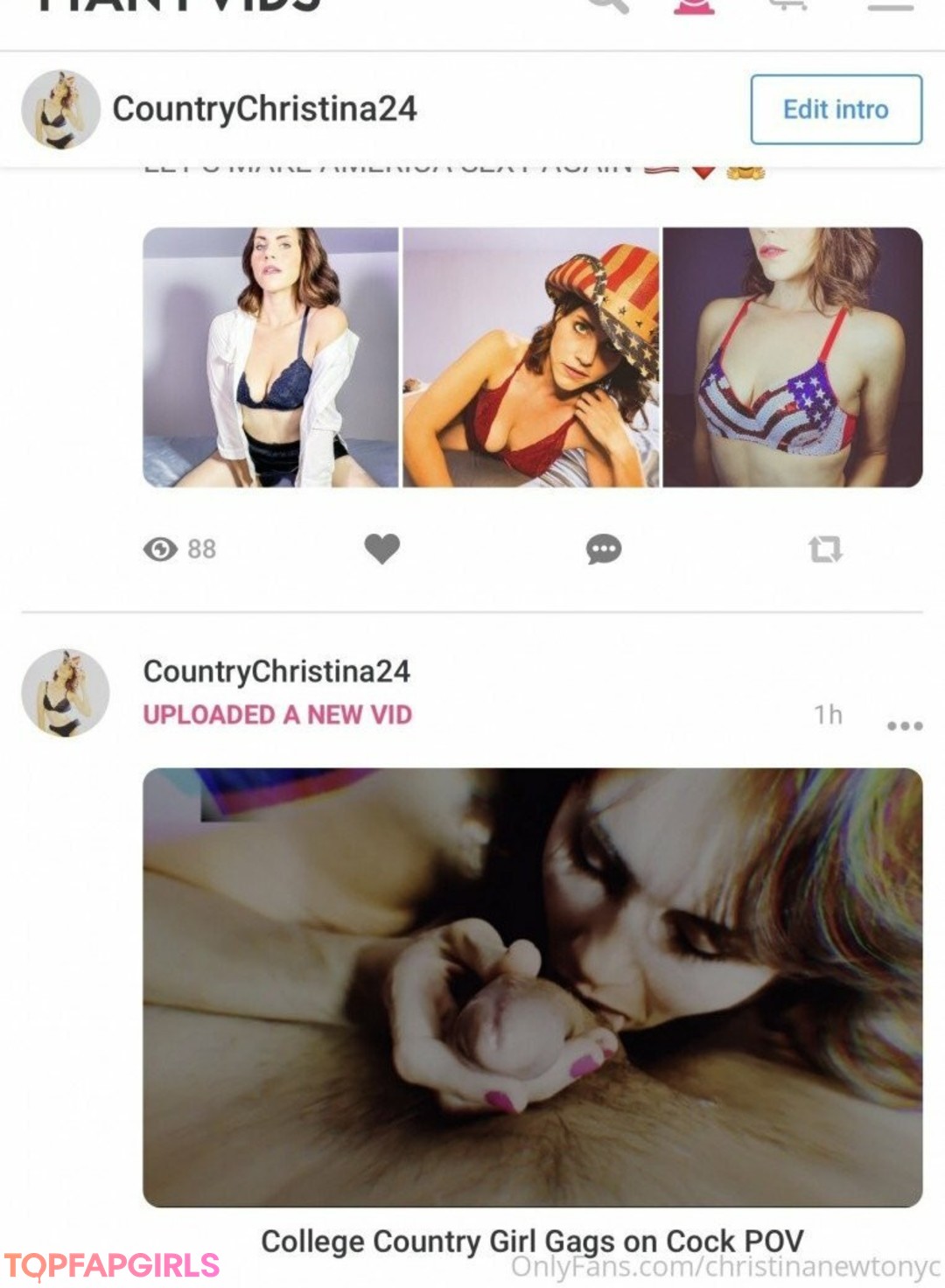
Task: Open the avatar beside Uploaded a new vid
Action: [x=65, y=692]
